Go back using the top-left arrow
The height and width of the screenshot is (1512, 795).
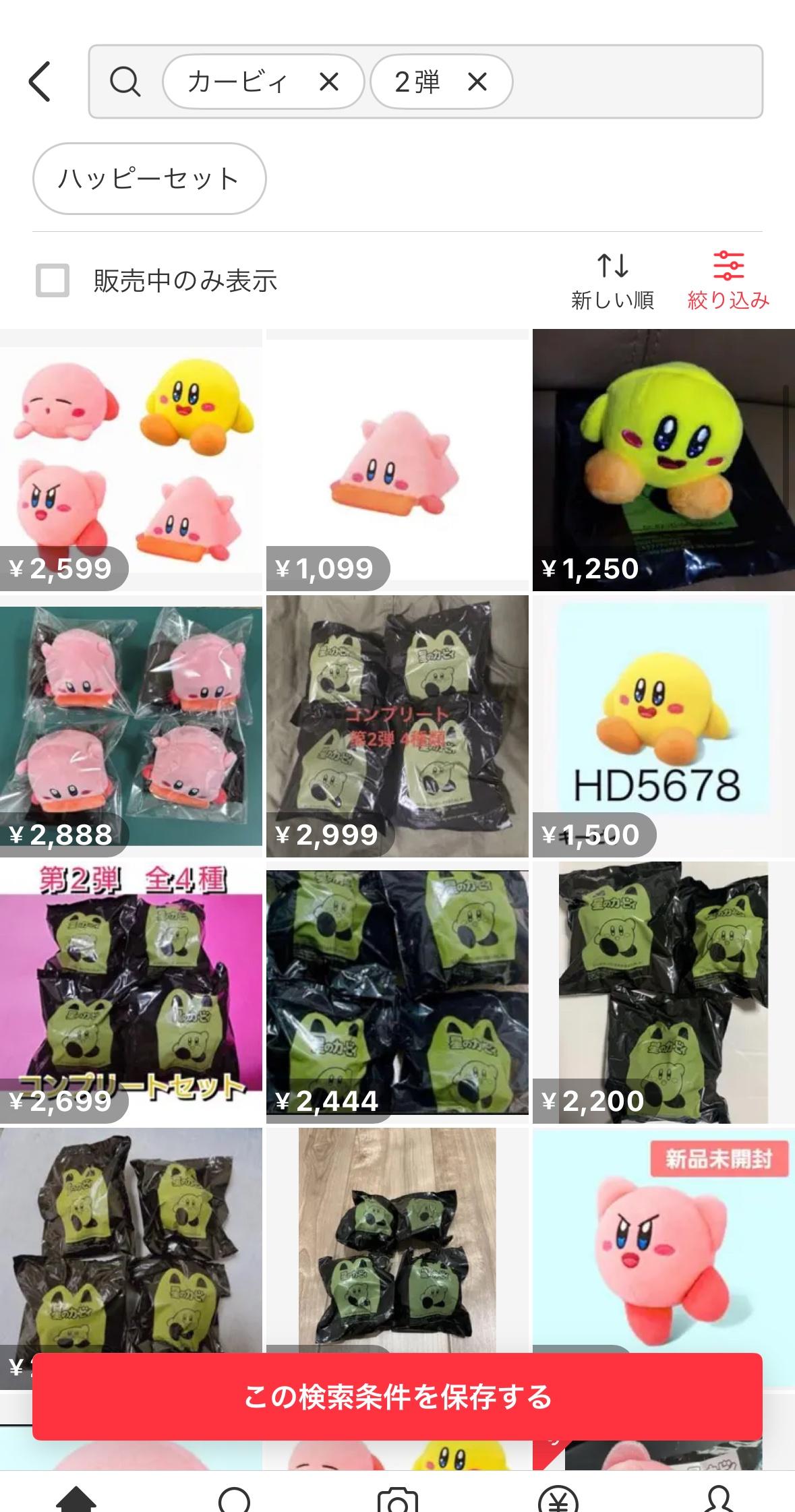[x=40, y=82]
